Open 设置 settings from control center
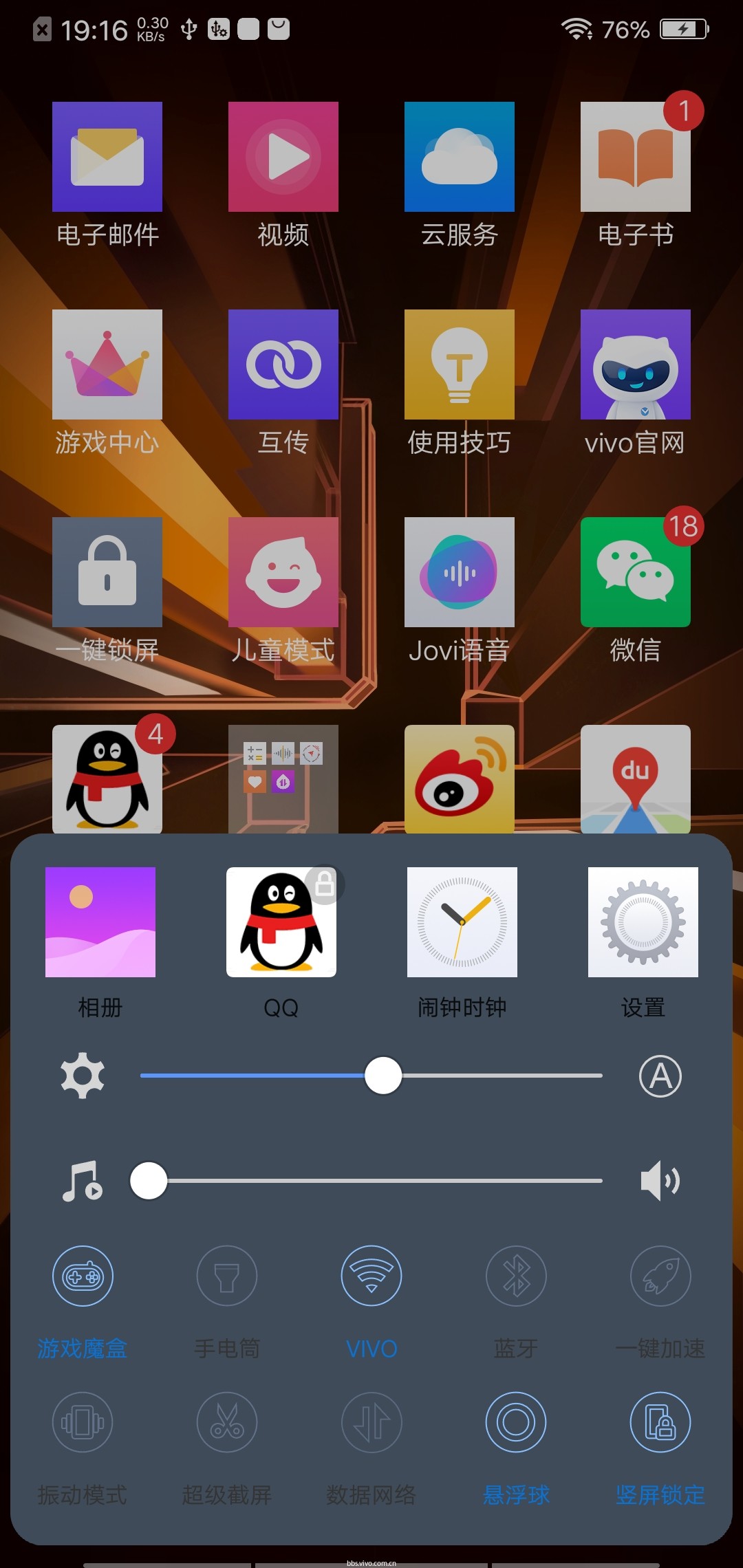Viewport: 743px width, 1568px height. click(643, 922)
